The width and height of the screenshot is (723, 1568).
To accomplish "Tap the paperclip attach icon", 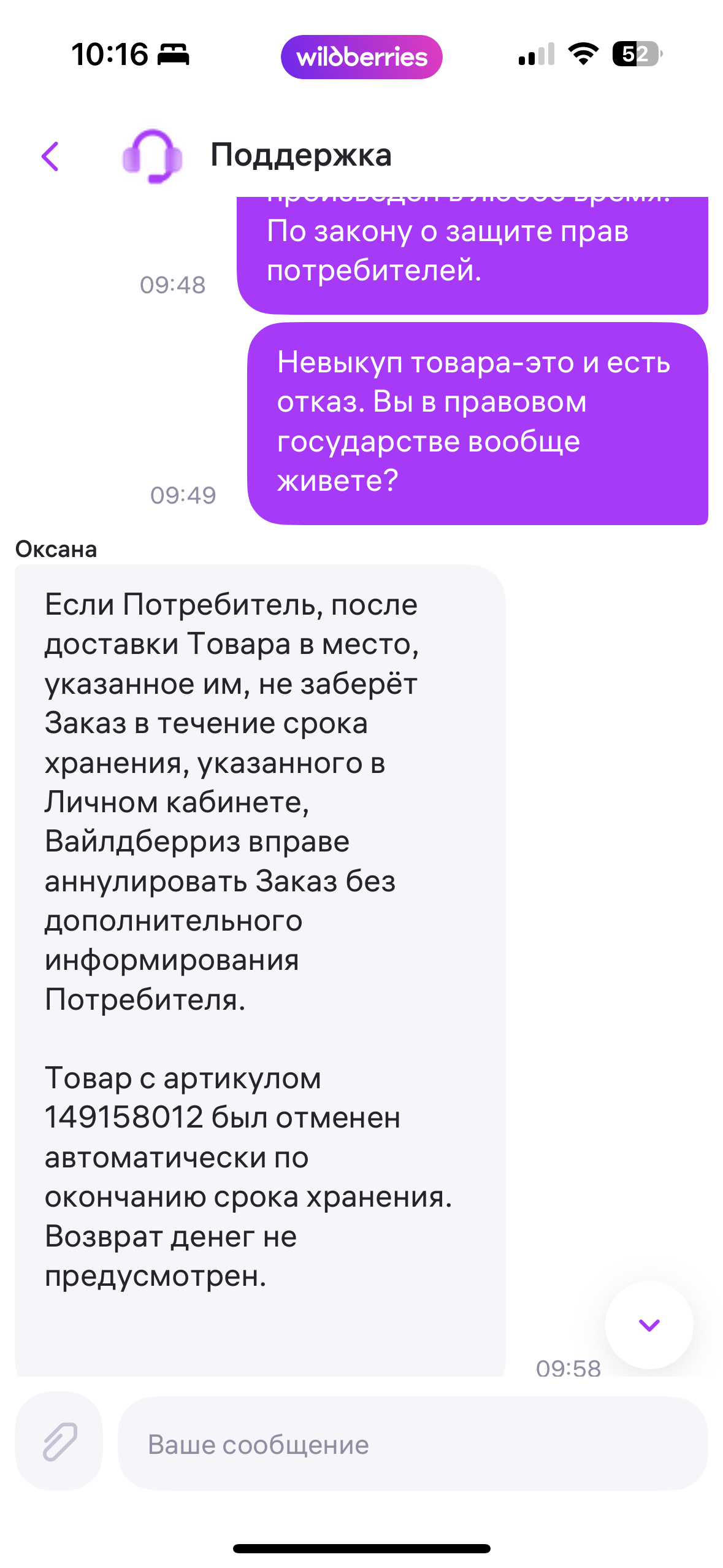I will tap(59, 1441).
